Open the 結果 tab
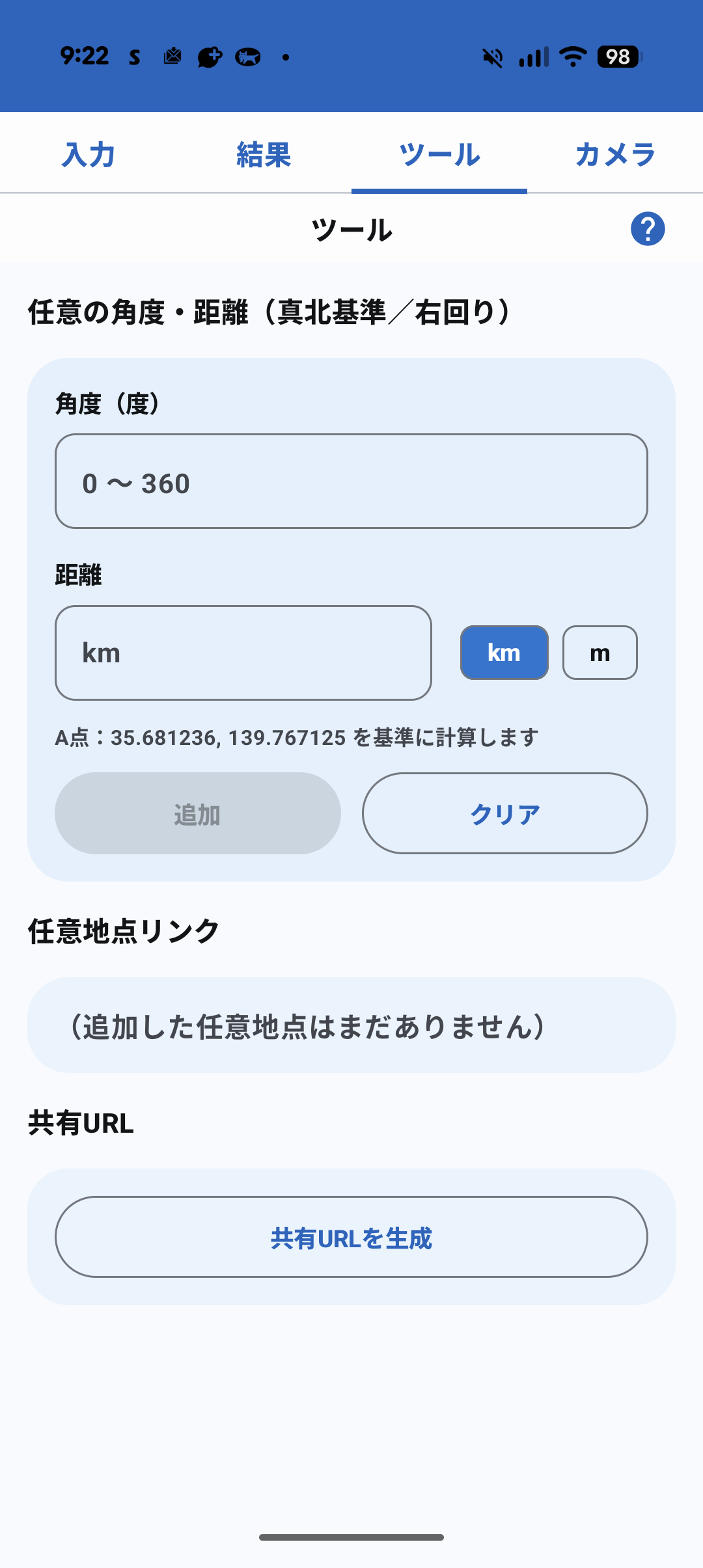 click(x=263, y=155)
